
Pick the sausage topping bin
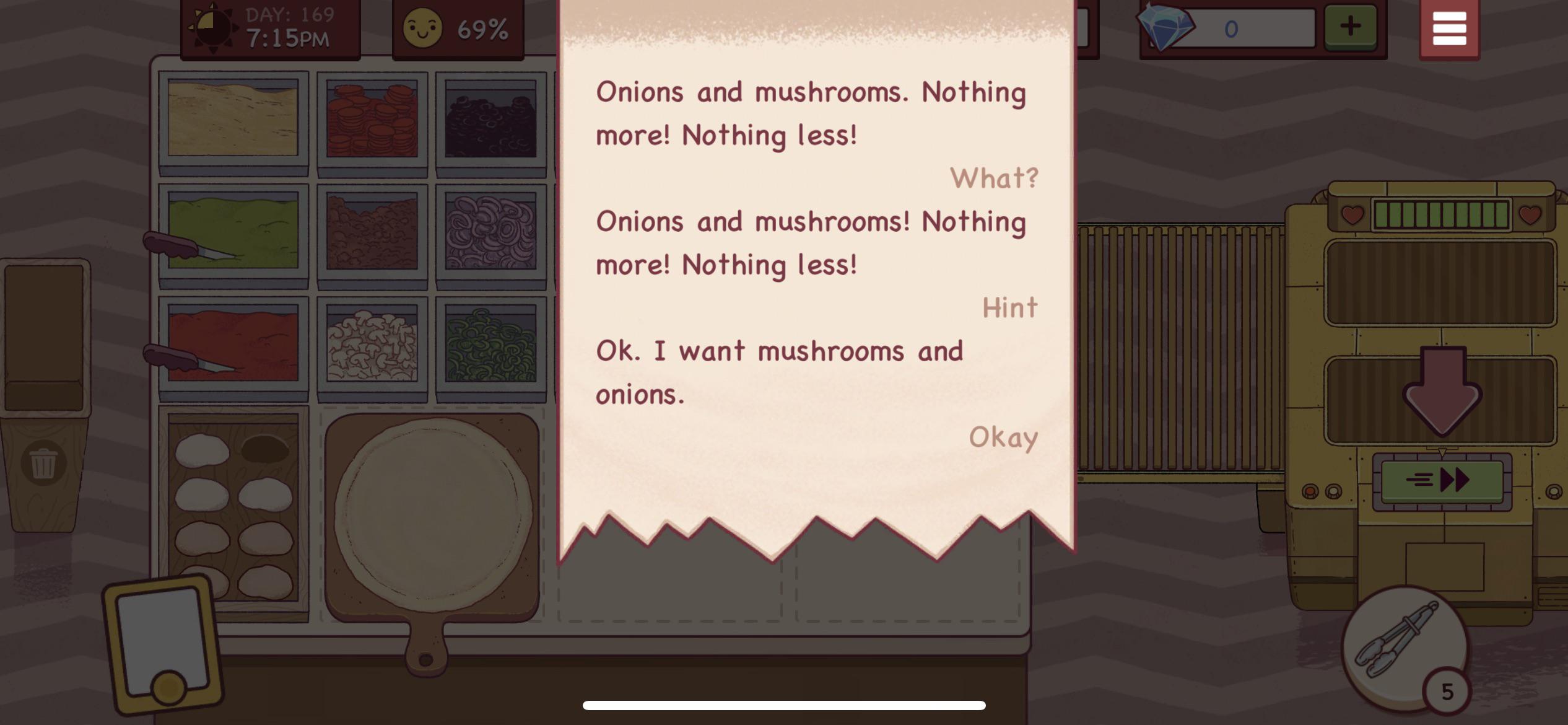point(372,232)
